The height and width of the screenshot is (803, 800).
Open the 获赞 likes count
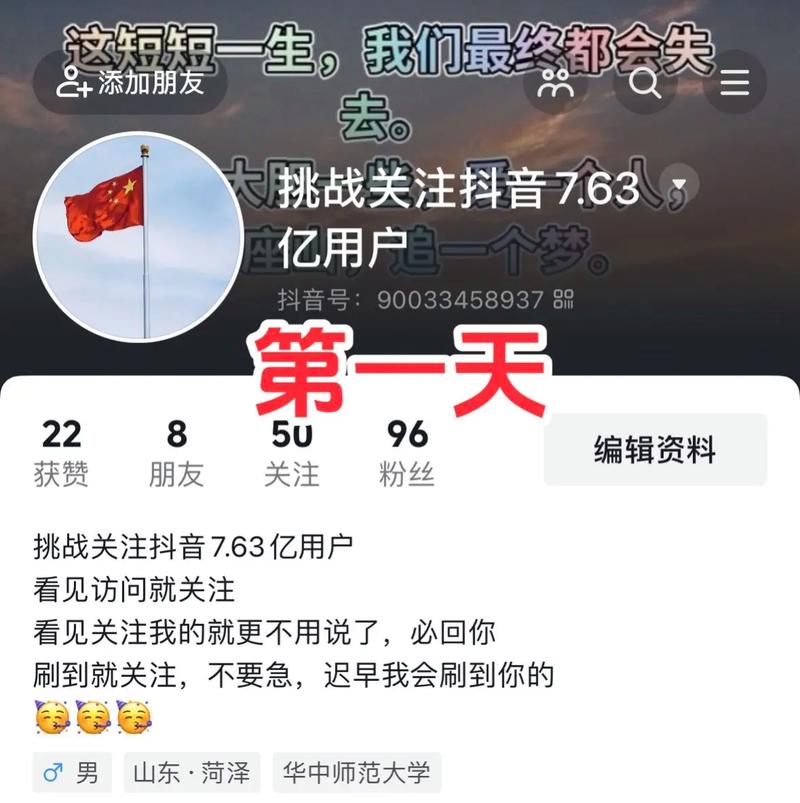coord(63,452)
